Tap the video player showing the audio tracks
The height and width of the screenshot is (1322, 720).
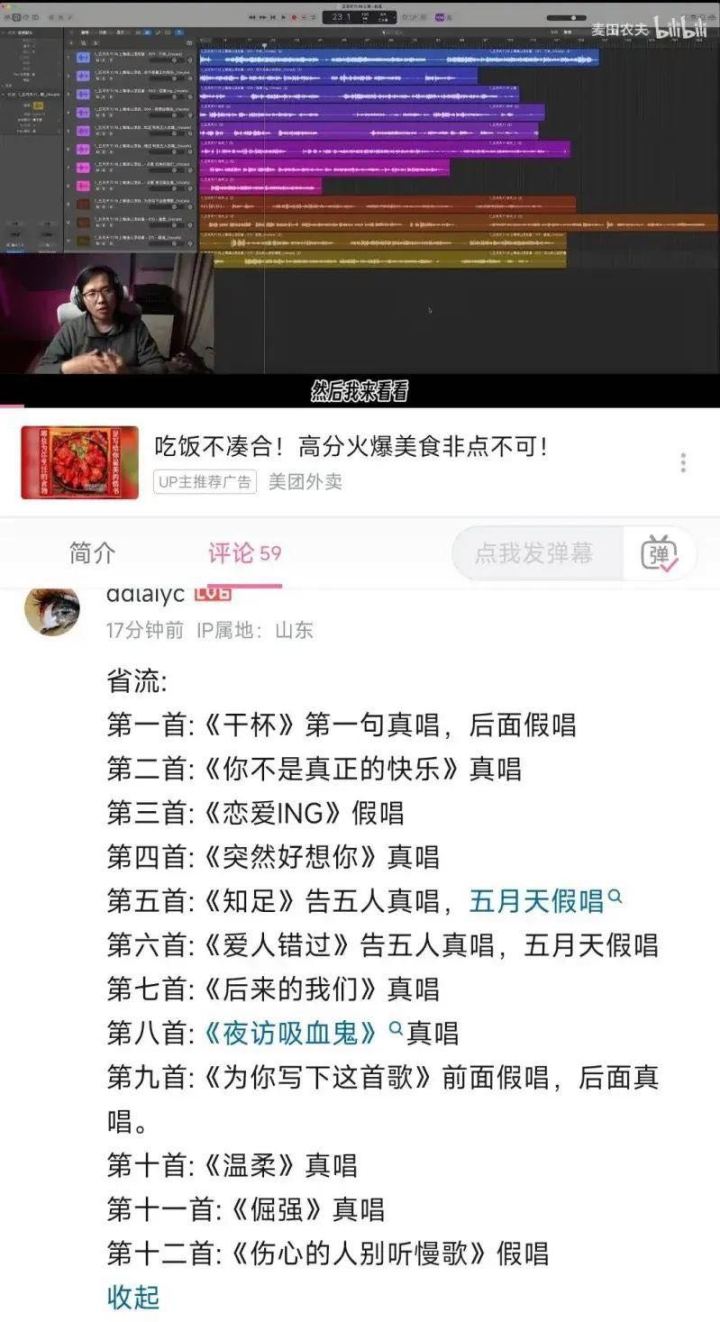click(x=360, y=200)
